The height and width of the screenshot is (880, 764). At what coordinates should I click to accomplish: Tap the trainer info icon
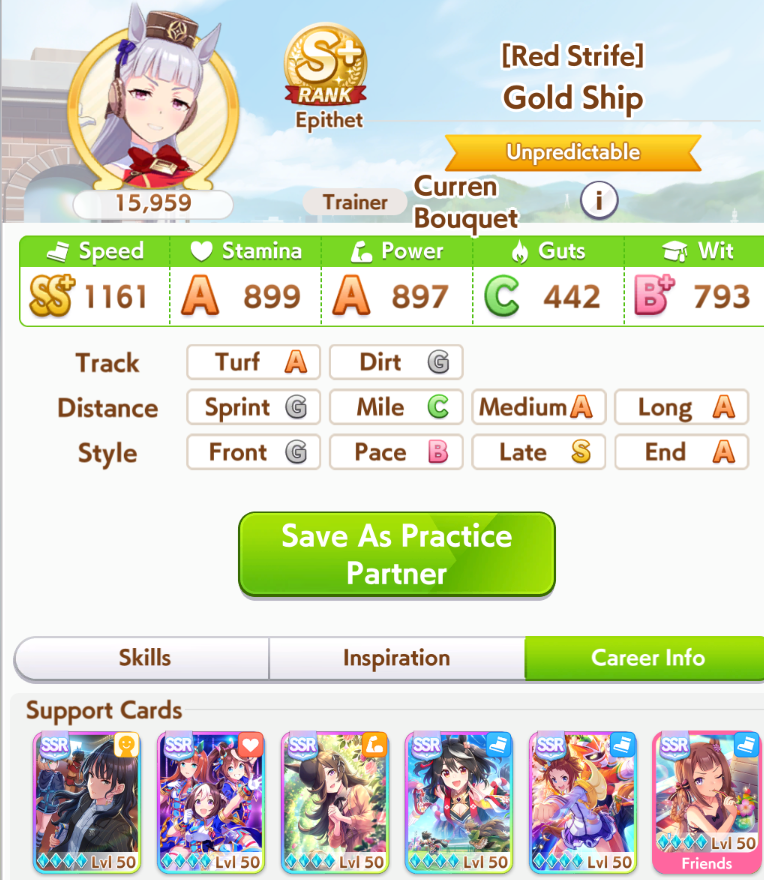click(599, 200)
